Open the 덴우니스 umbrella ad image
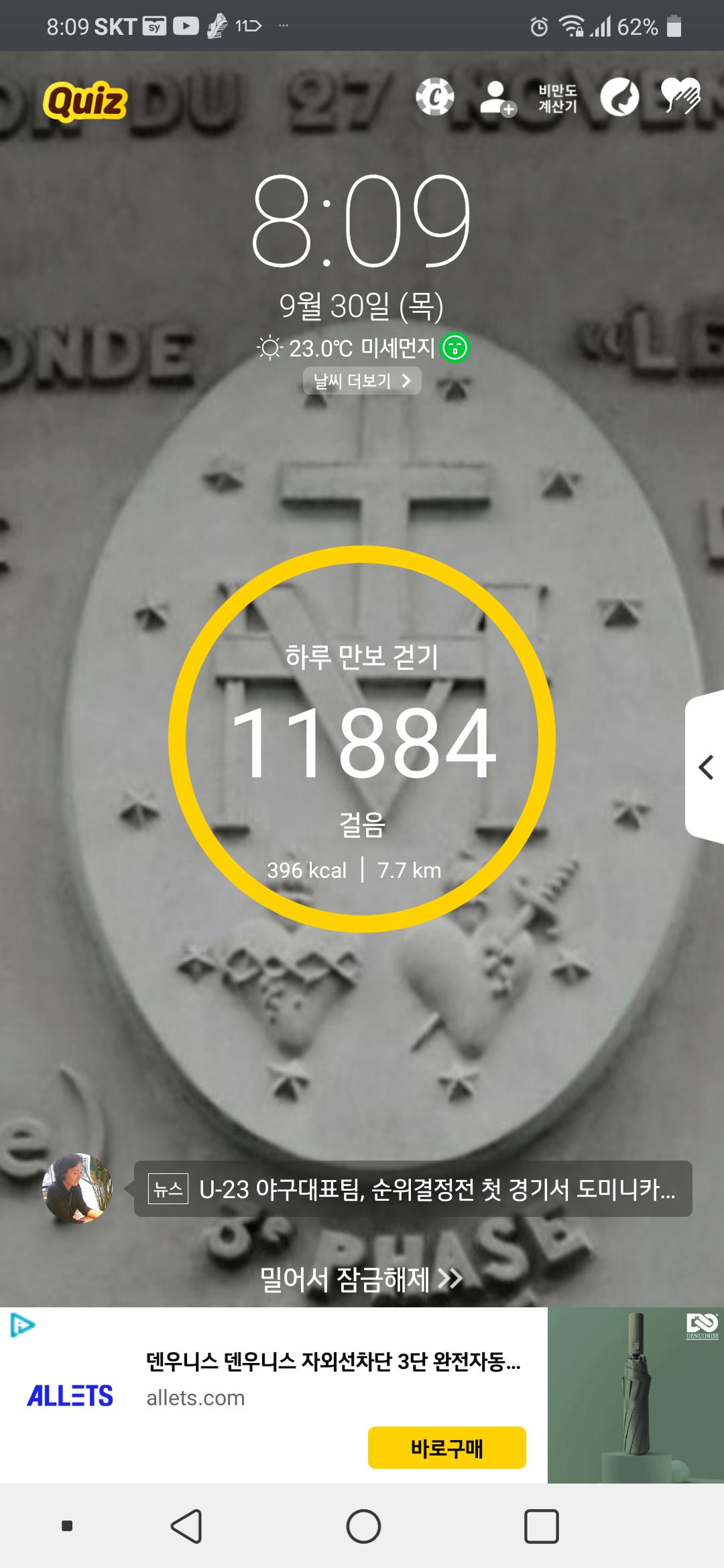The width and height of the screenshot is (724, 1568). (x=635, y=1395)
